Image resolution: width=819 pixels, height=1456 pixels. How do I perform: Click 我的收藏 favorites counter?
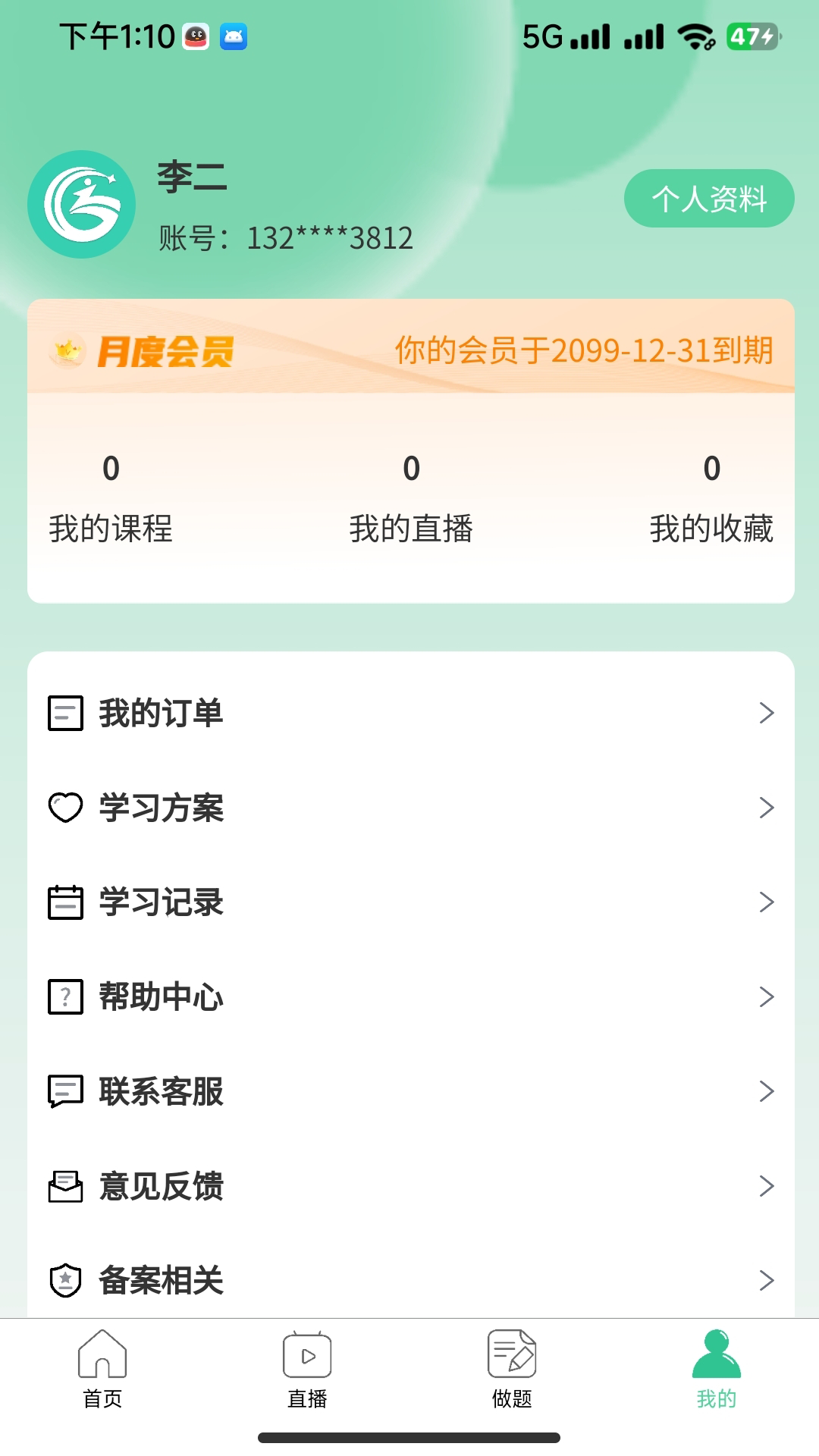[711, 493]
